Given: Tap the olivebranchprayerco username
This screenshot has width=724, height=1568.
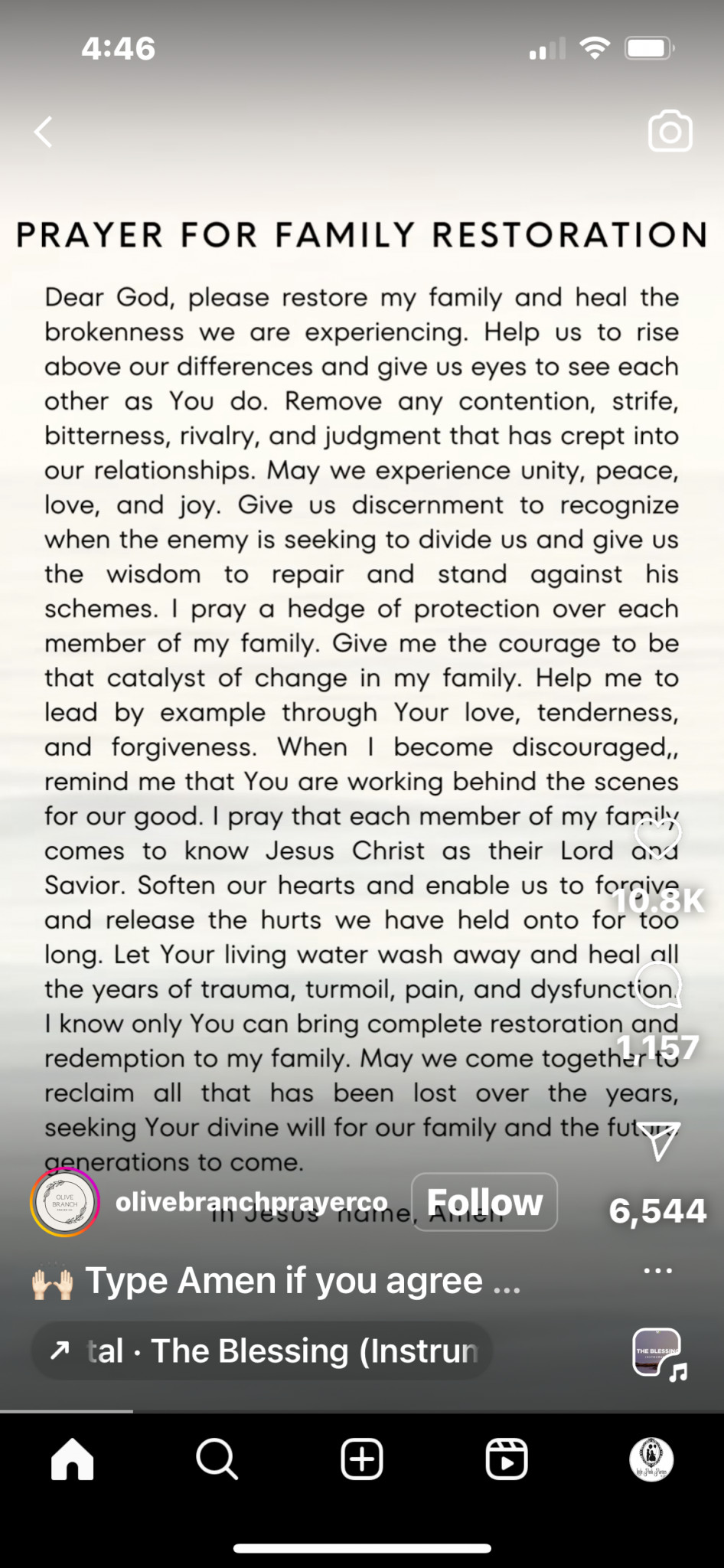Looking at the screenshot, I should 251,1202.
